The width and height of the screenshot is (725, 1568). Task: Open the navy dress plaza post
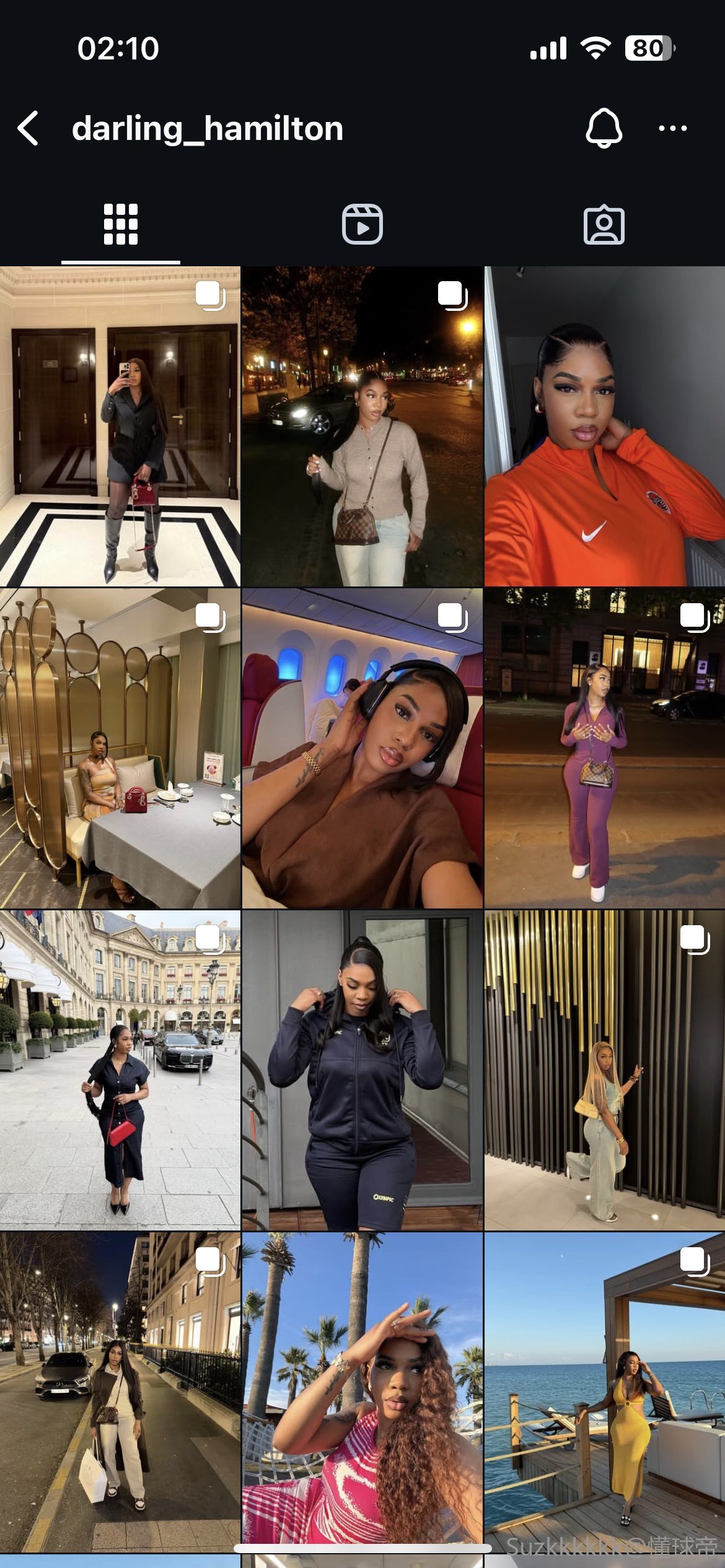coord(120,1069)
